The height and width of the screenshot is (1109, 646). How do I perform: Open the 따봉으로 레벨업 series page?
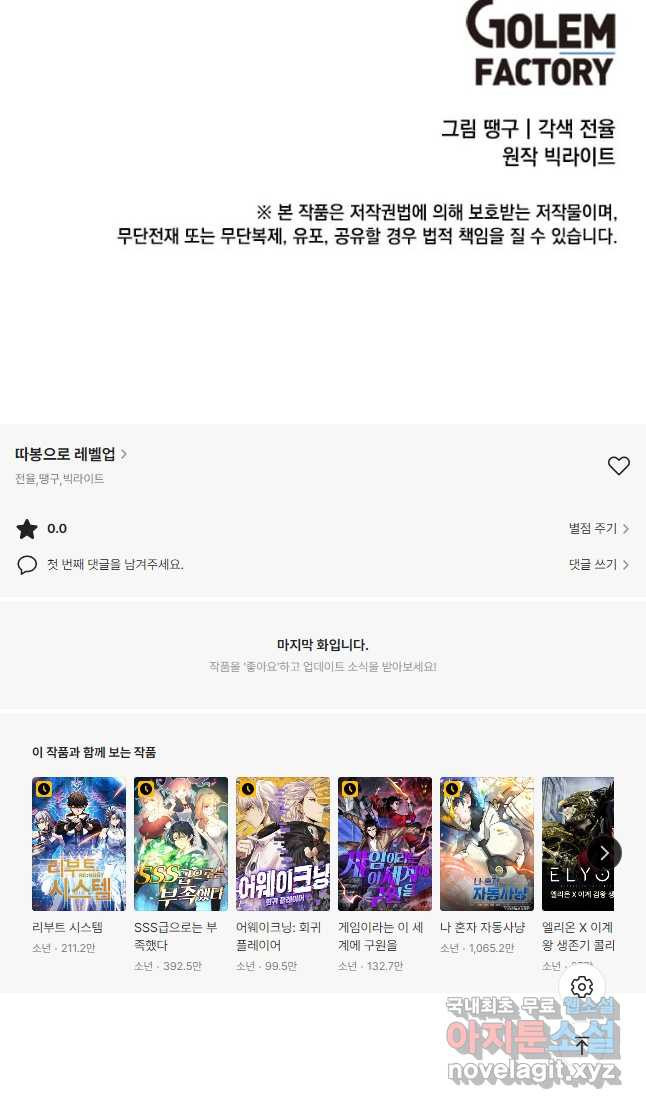71,453
